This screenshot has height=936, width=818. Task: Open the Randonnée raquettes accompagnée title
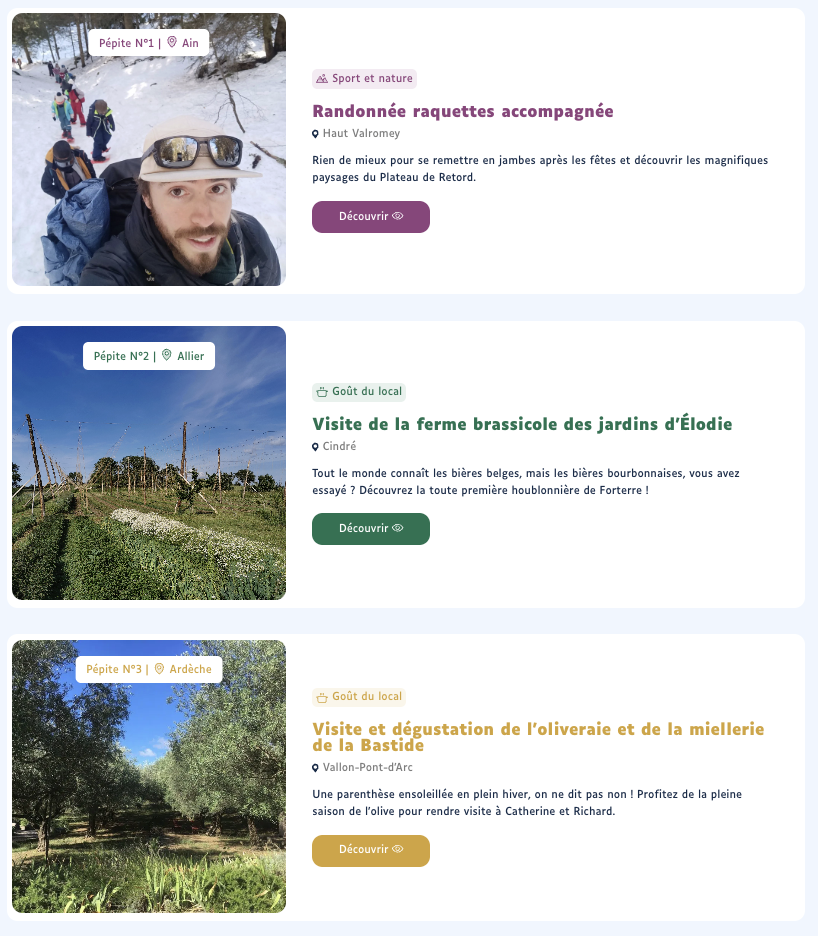click(x=463, y=111)
